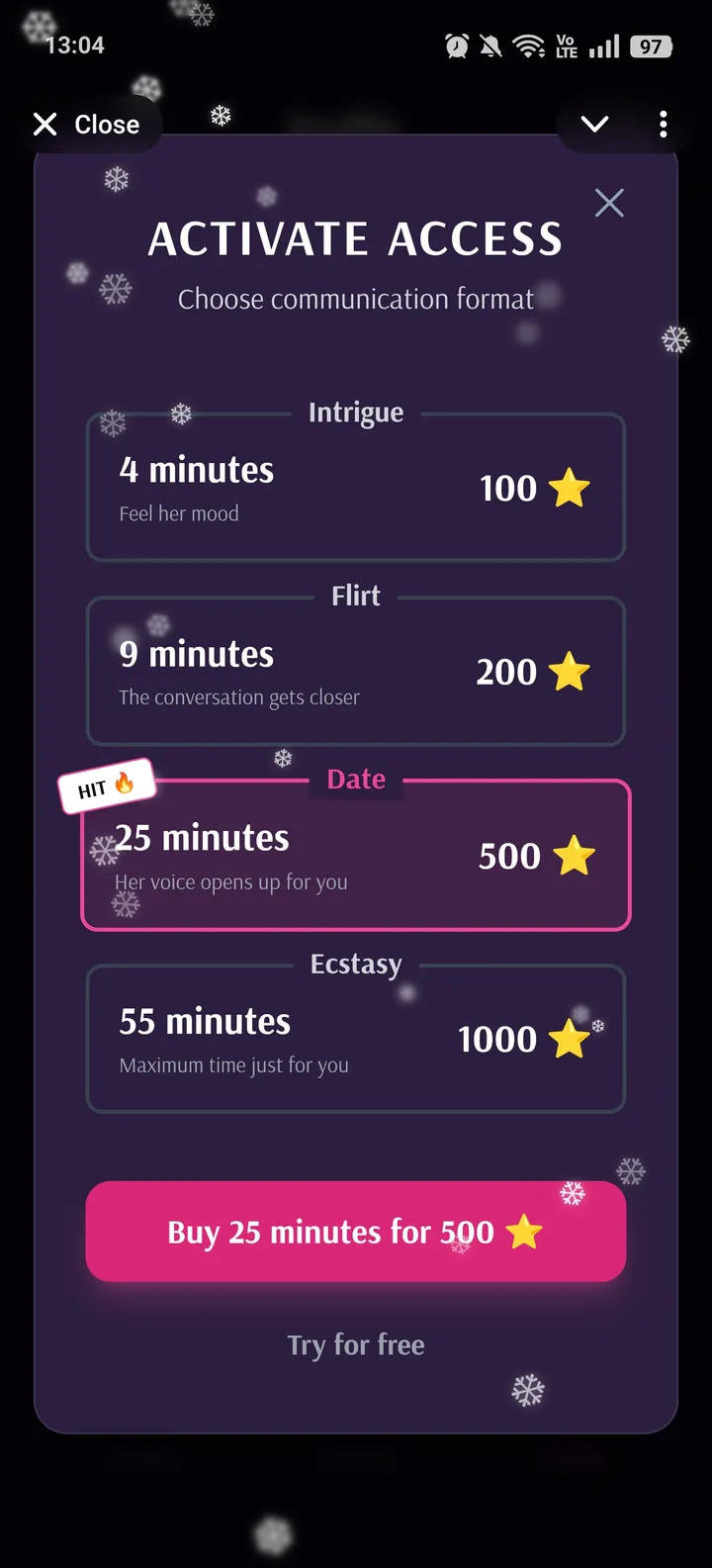Click the star icon on the Date plan

pyautogui.click(x=572, y=855)
